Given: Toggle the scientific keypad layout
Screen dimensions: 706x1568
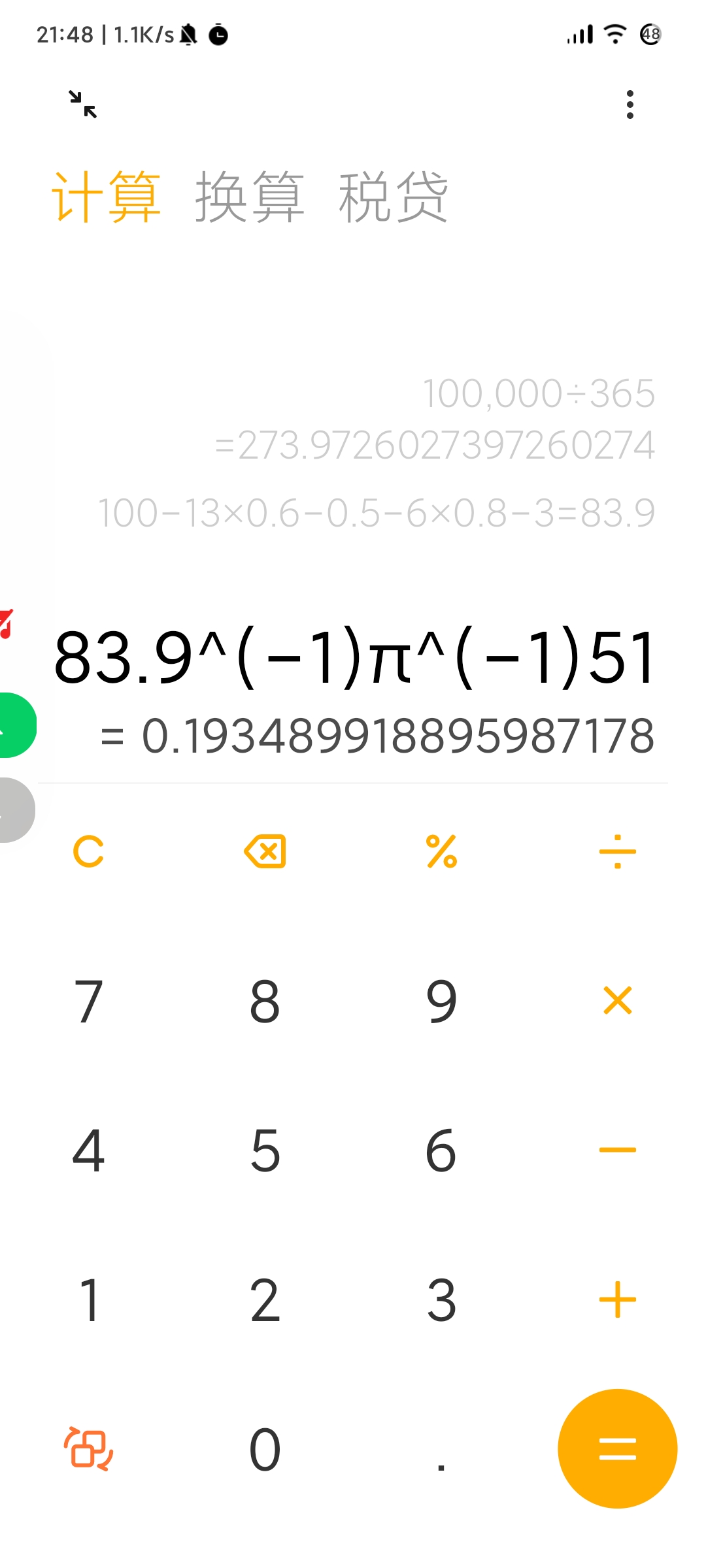Looking at the screenshot, I should (88, 1448).
